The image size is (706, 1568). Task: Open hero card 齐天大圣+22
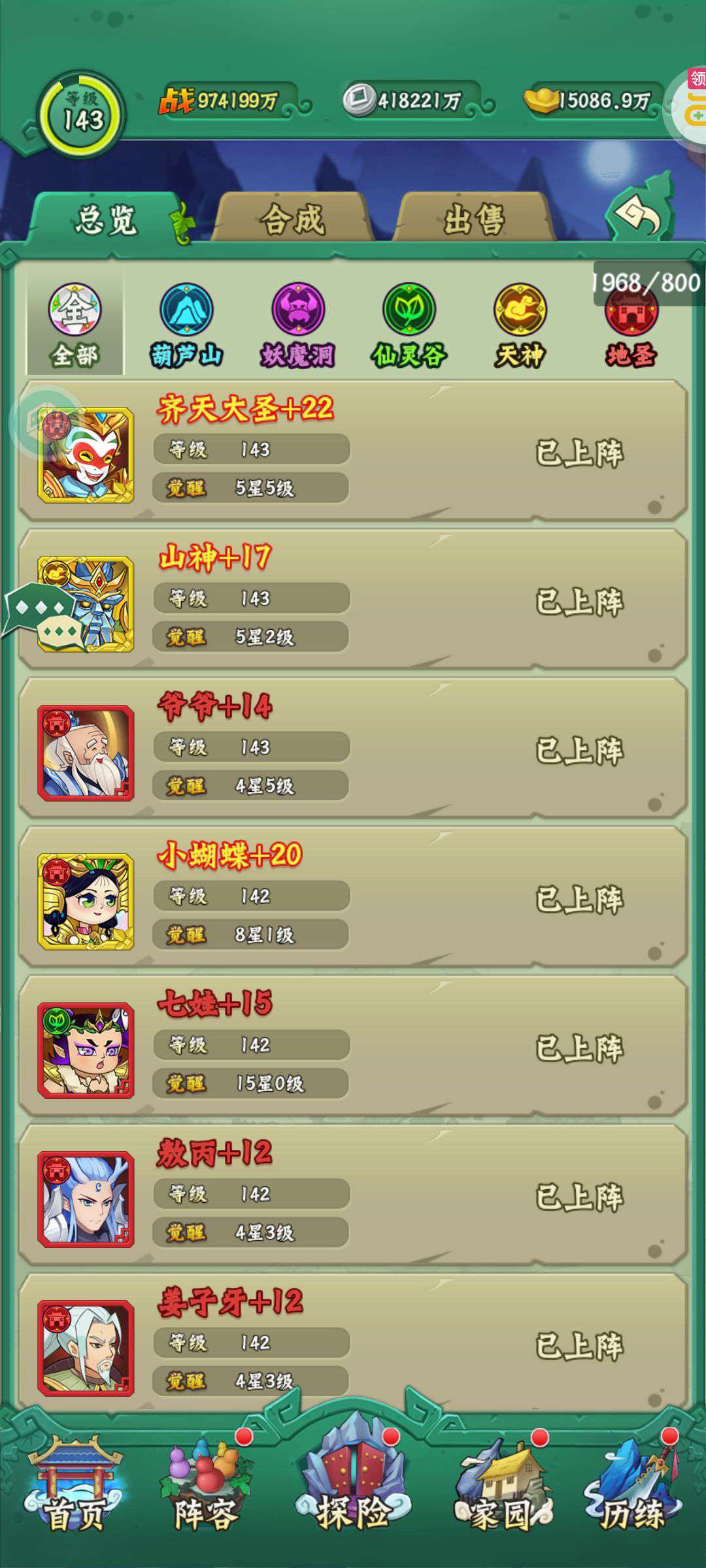tap(353, 451)
